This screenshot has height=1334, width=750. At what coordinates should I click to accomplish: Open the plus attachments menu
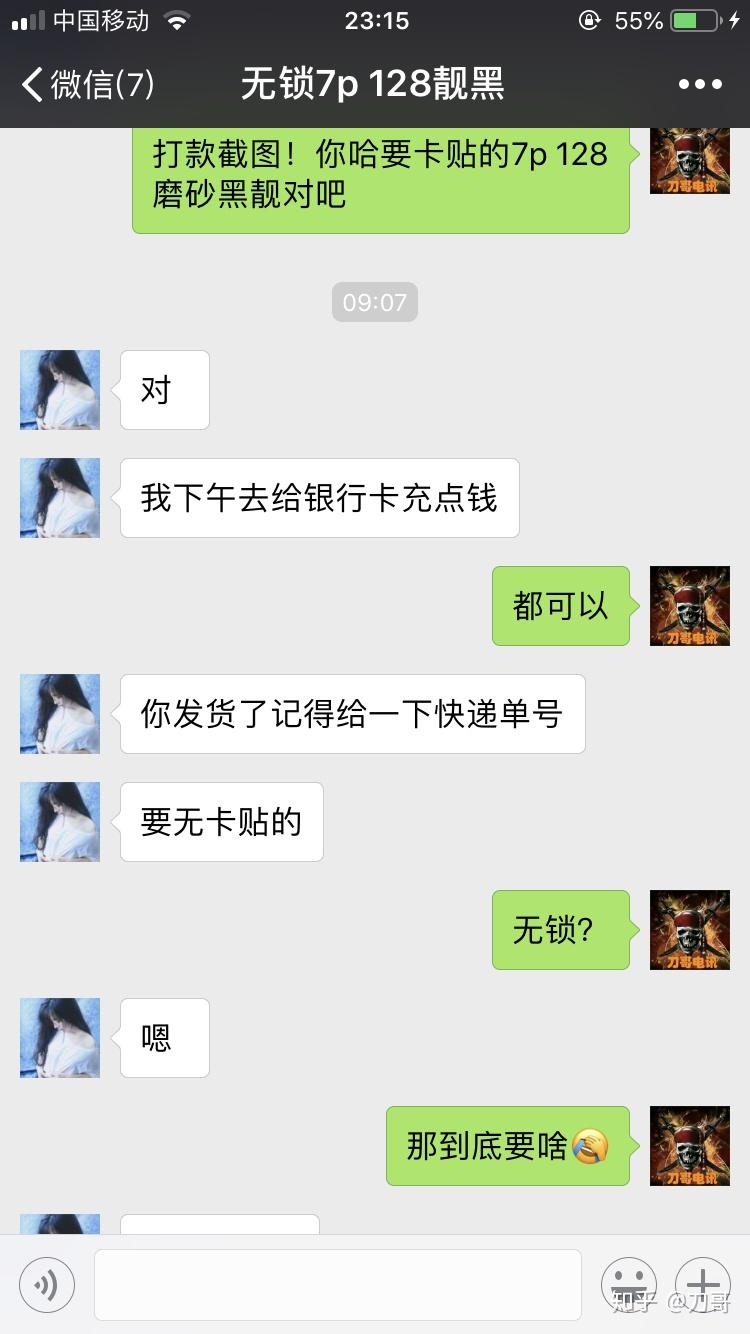[703, 1285]
